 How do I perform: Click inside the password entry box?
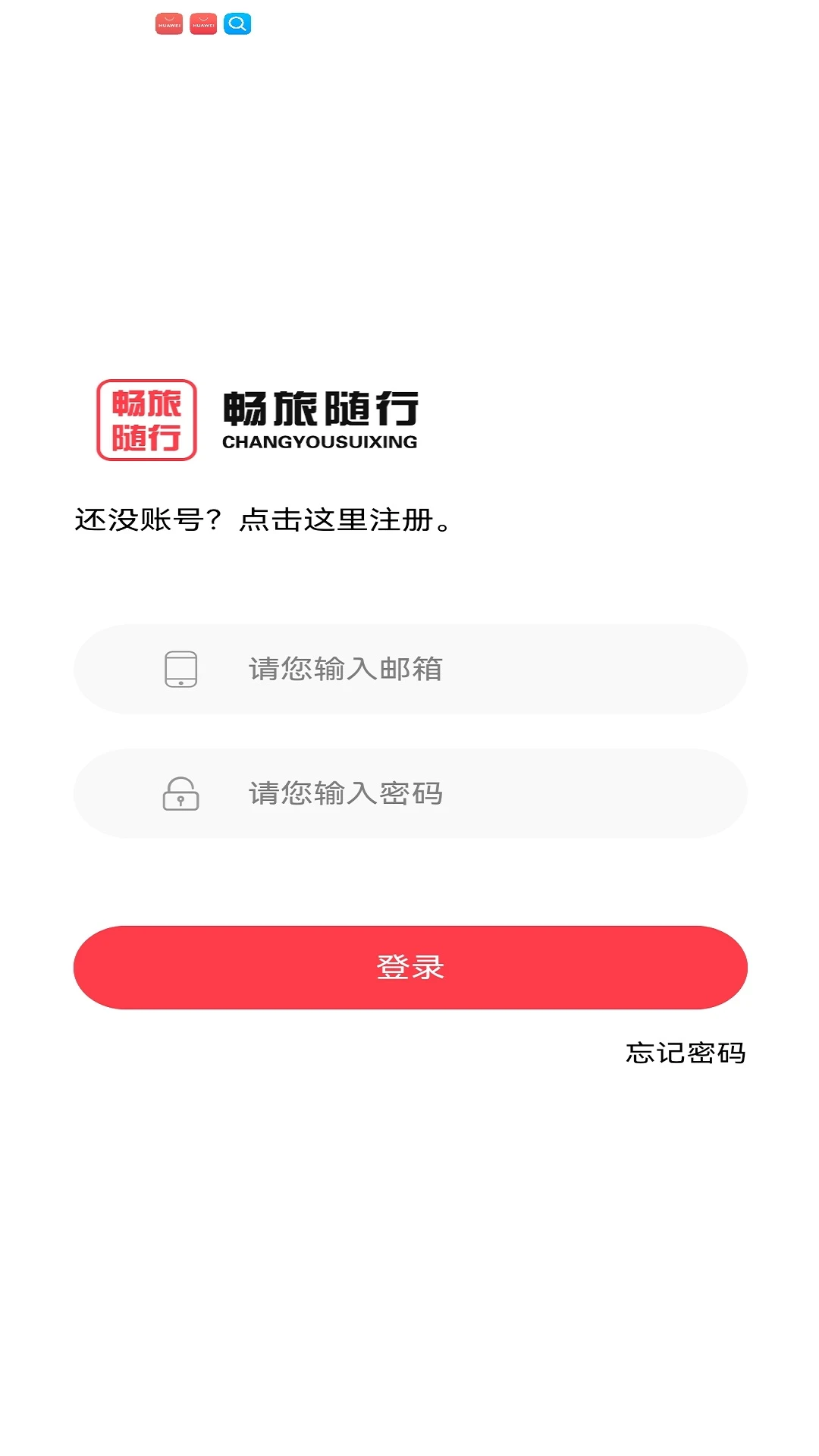[x=409, y=793]
